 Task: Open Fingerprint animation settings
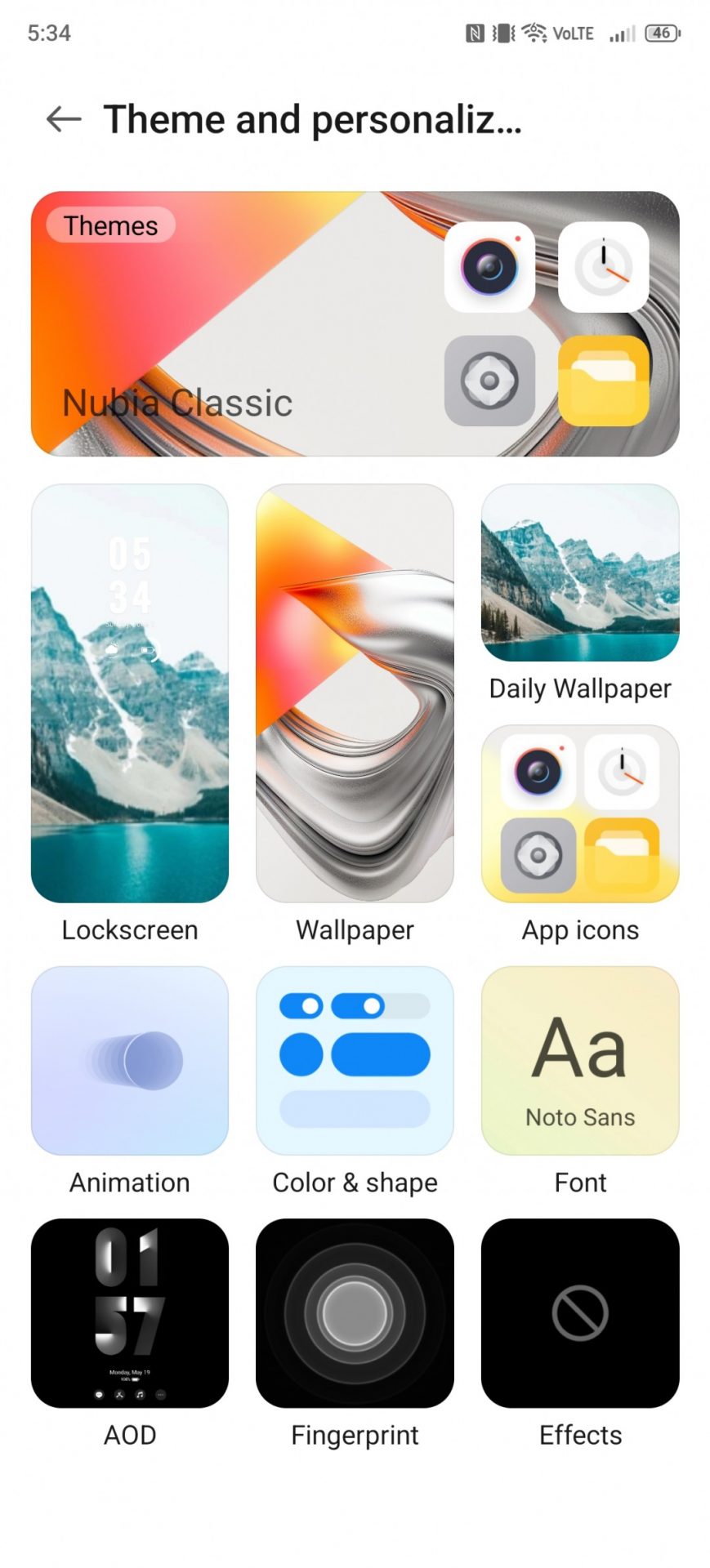pos(355,1312)
